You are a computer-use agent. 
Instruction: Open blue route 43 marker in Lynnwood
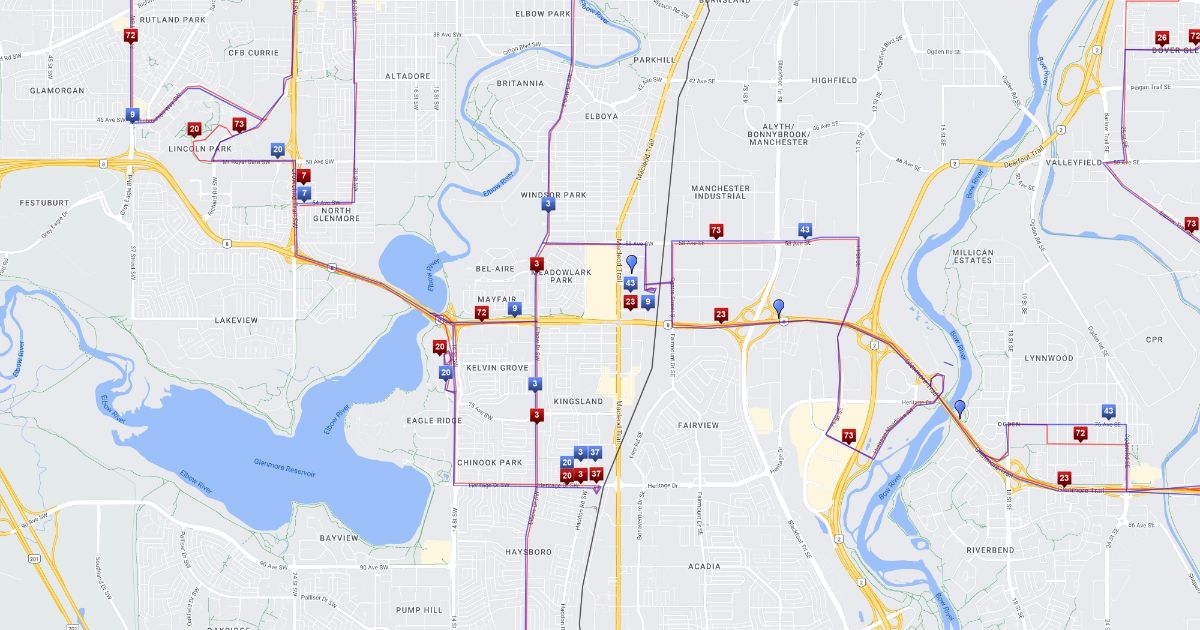click(1108, 411)
